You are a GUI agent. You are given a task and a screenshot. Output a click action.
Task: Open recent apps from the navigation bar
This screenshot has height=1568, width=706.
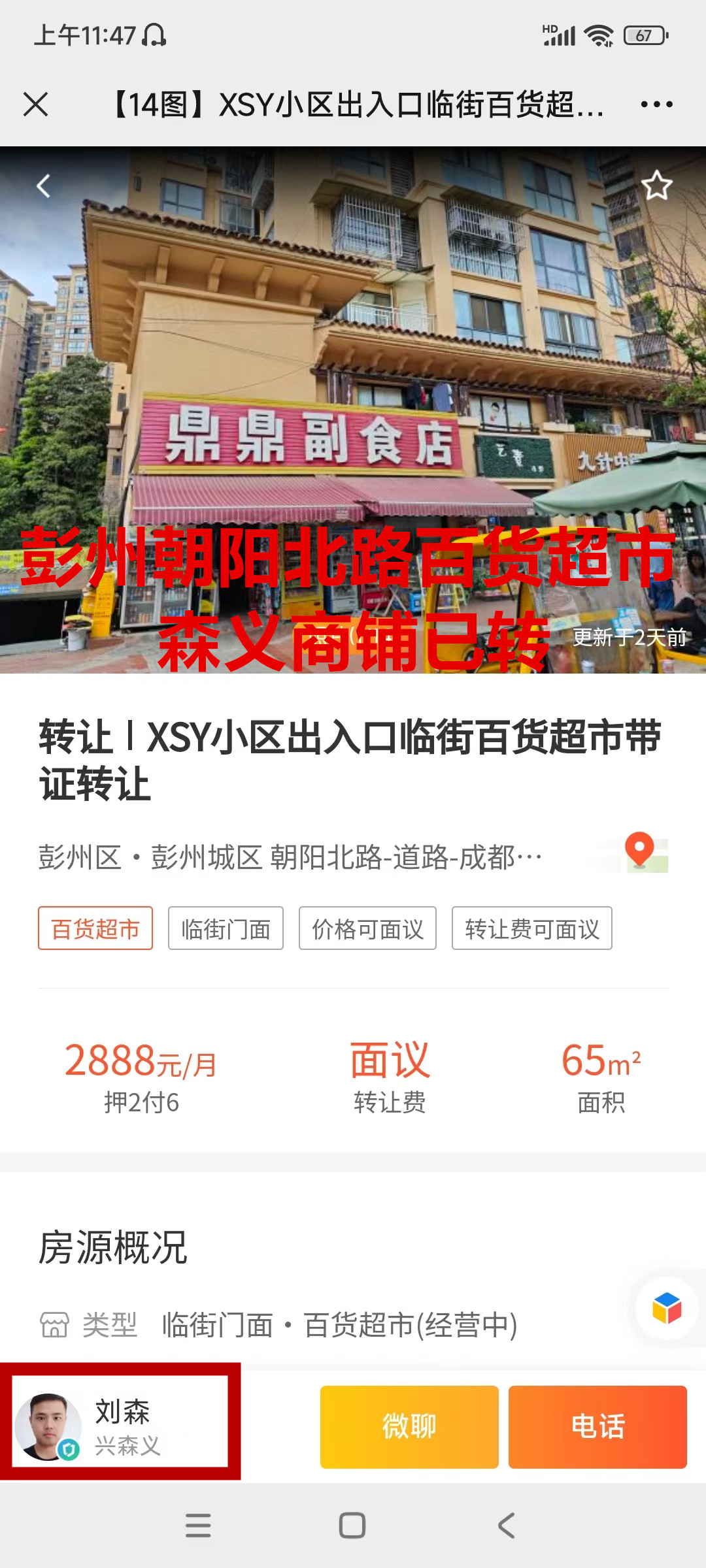[x=198, y=1526]
